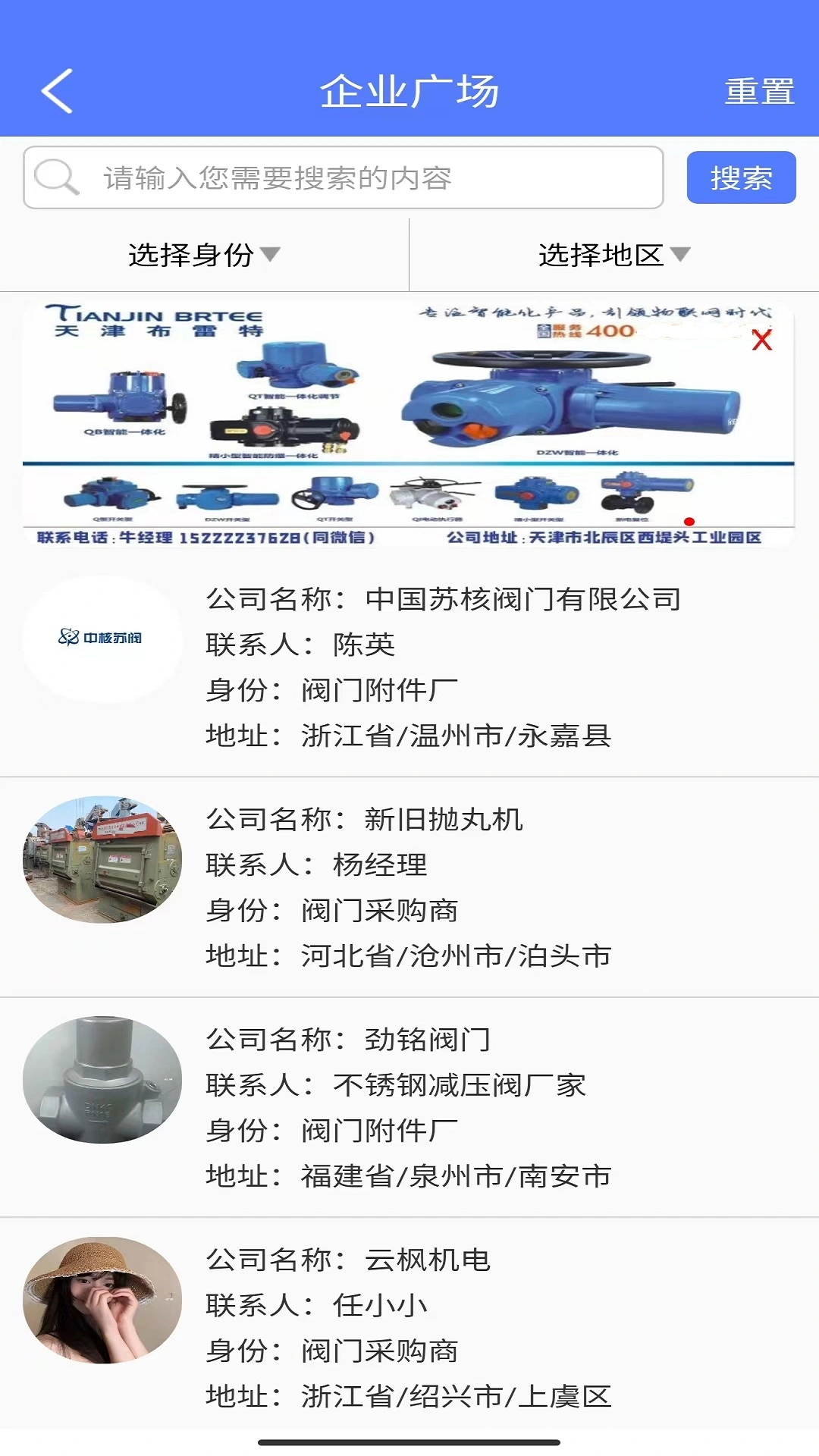
Task: Open 中国苏核阀门有限公司 listing
Action: 444,667
